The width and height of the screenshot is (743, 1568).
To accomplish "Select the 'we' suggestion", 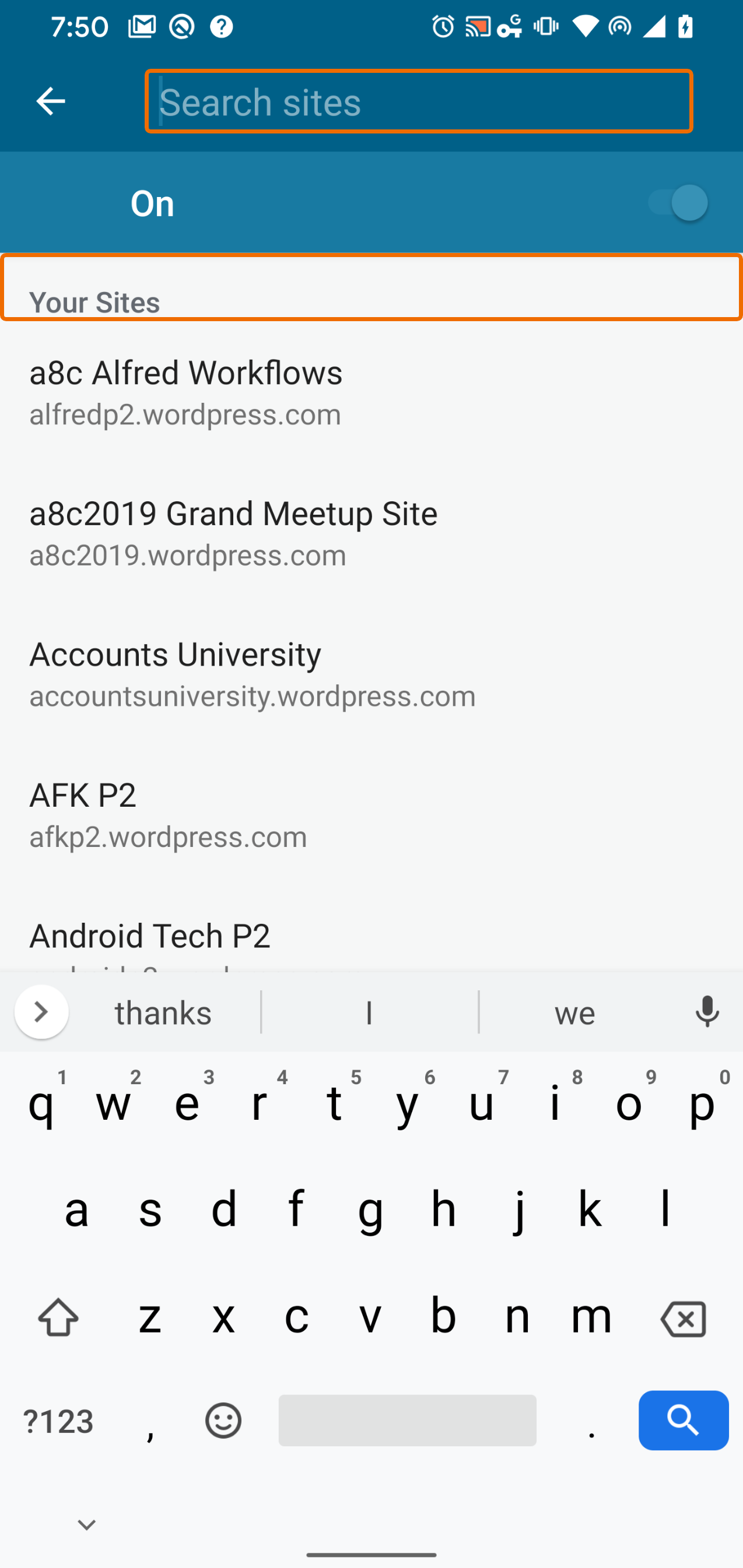I will pos(574,1011).
